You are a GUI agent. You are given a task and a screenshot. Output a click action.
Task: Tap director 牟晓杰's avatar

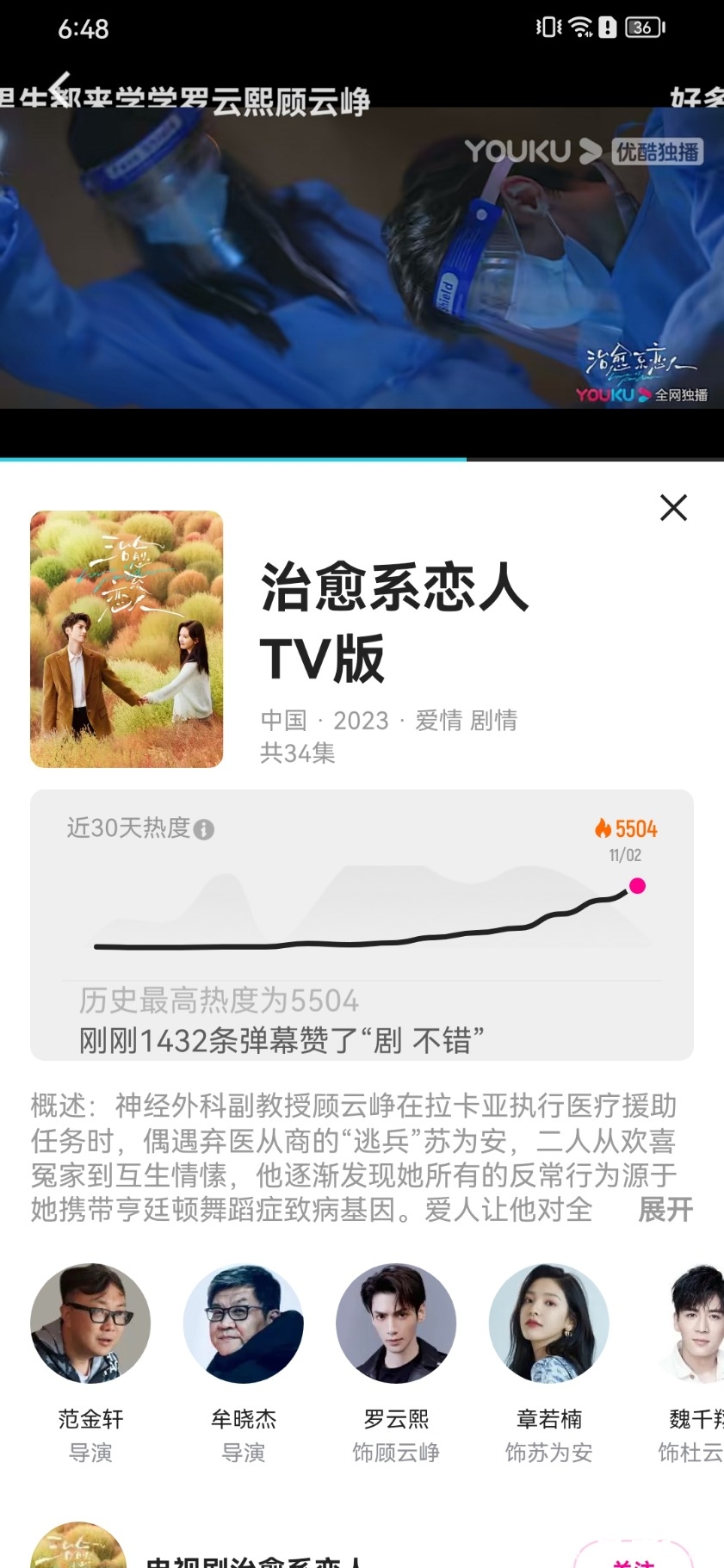point(243,1325)
